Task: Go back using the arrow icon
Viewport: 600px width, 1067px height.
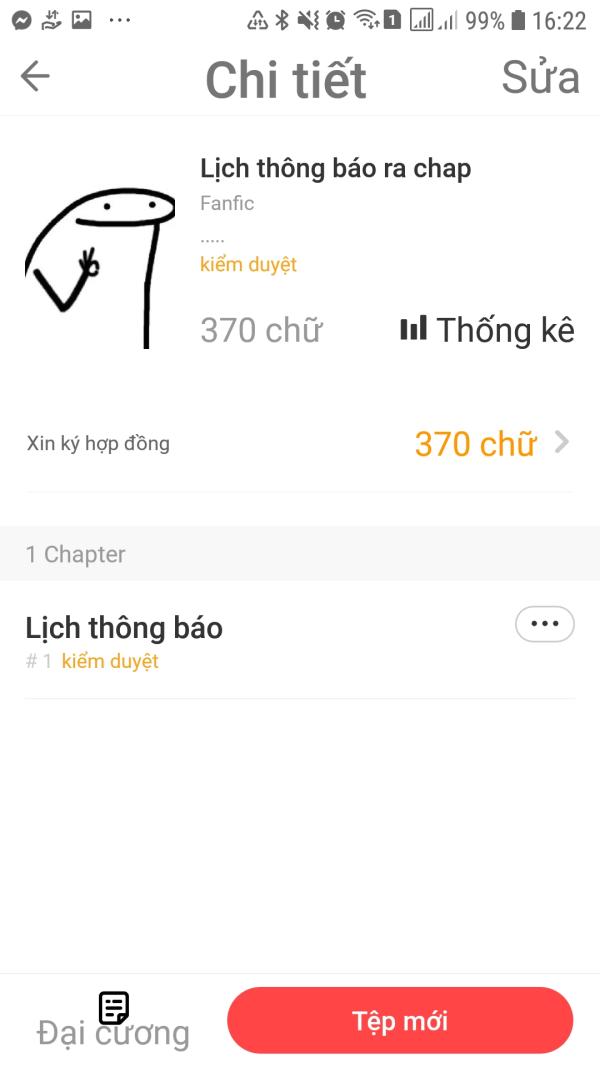Action: click(35, 77)
